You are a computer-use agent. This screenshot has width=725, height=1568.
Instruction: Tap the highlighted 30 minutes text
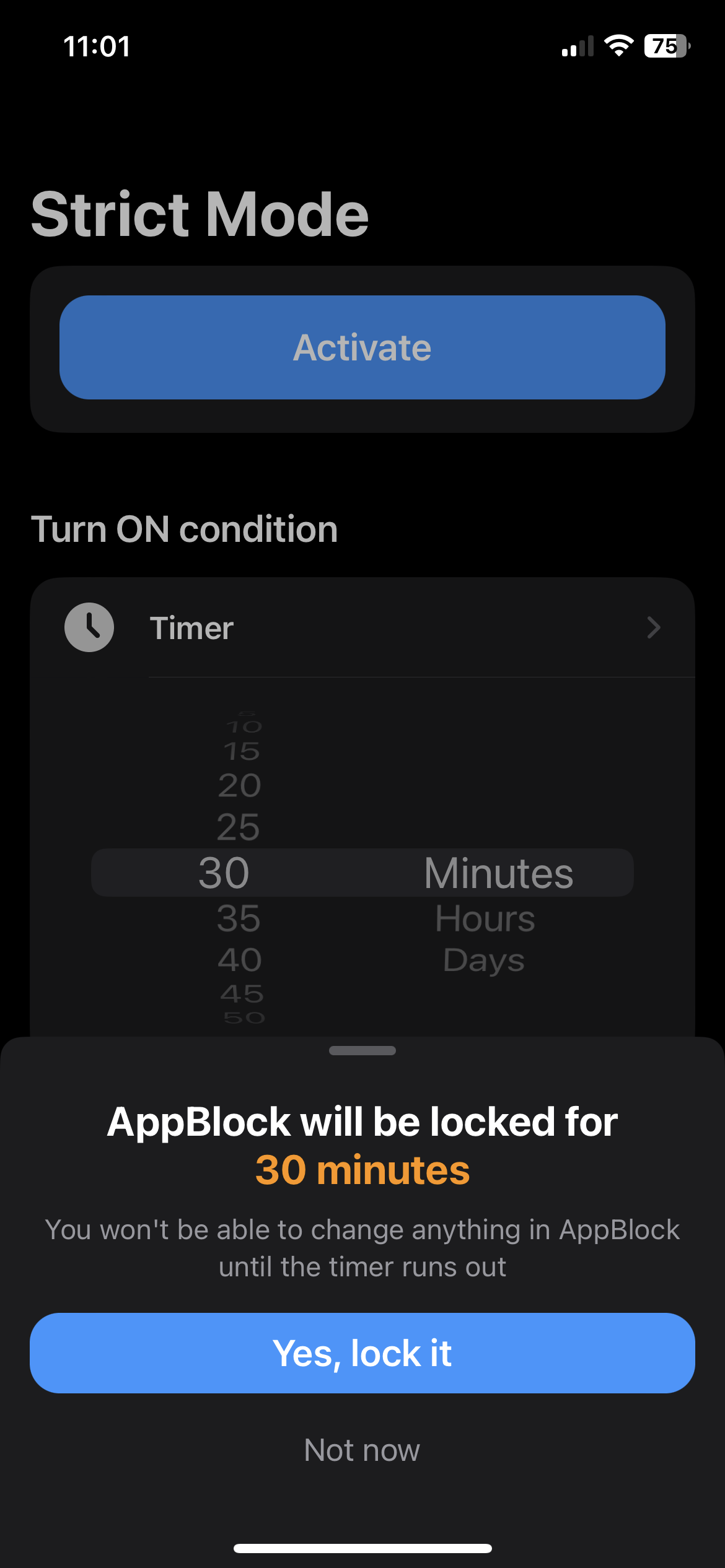362,1170
